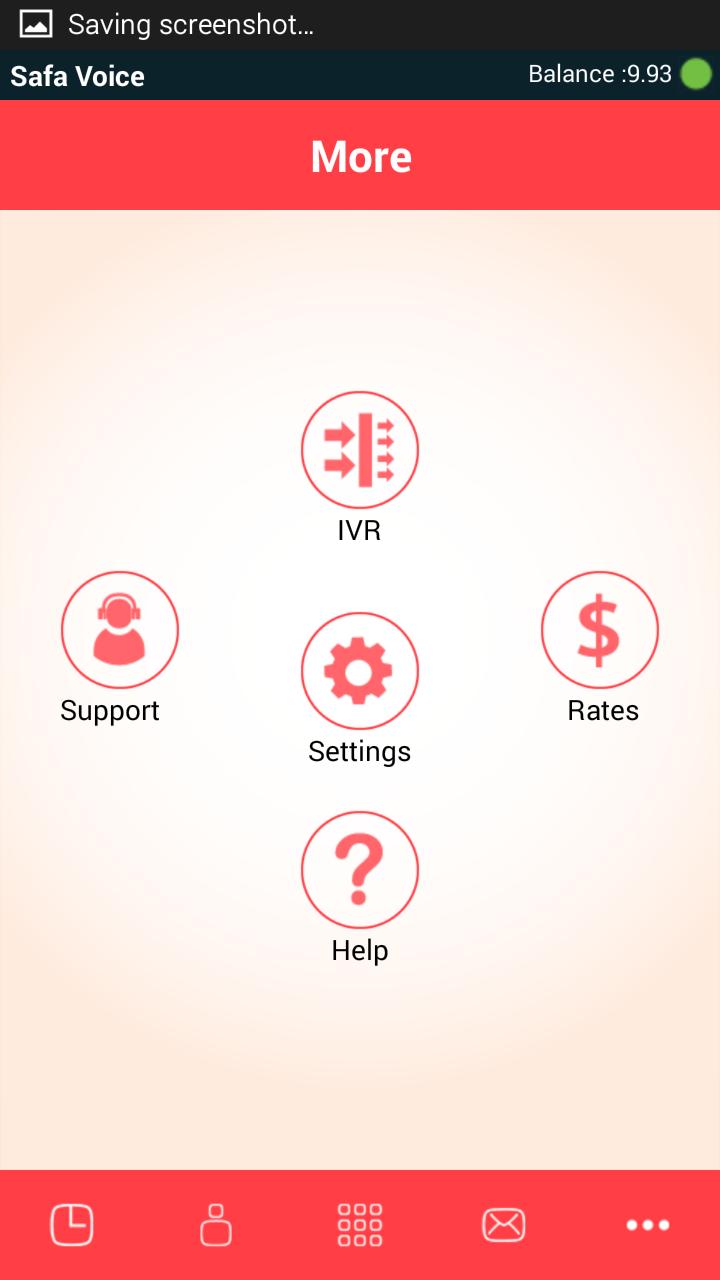Open Settings via the gear icon
Image resolution: width=720 pixels, height=1280 pixels.
[x=360, y=671]
